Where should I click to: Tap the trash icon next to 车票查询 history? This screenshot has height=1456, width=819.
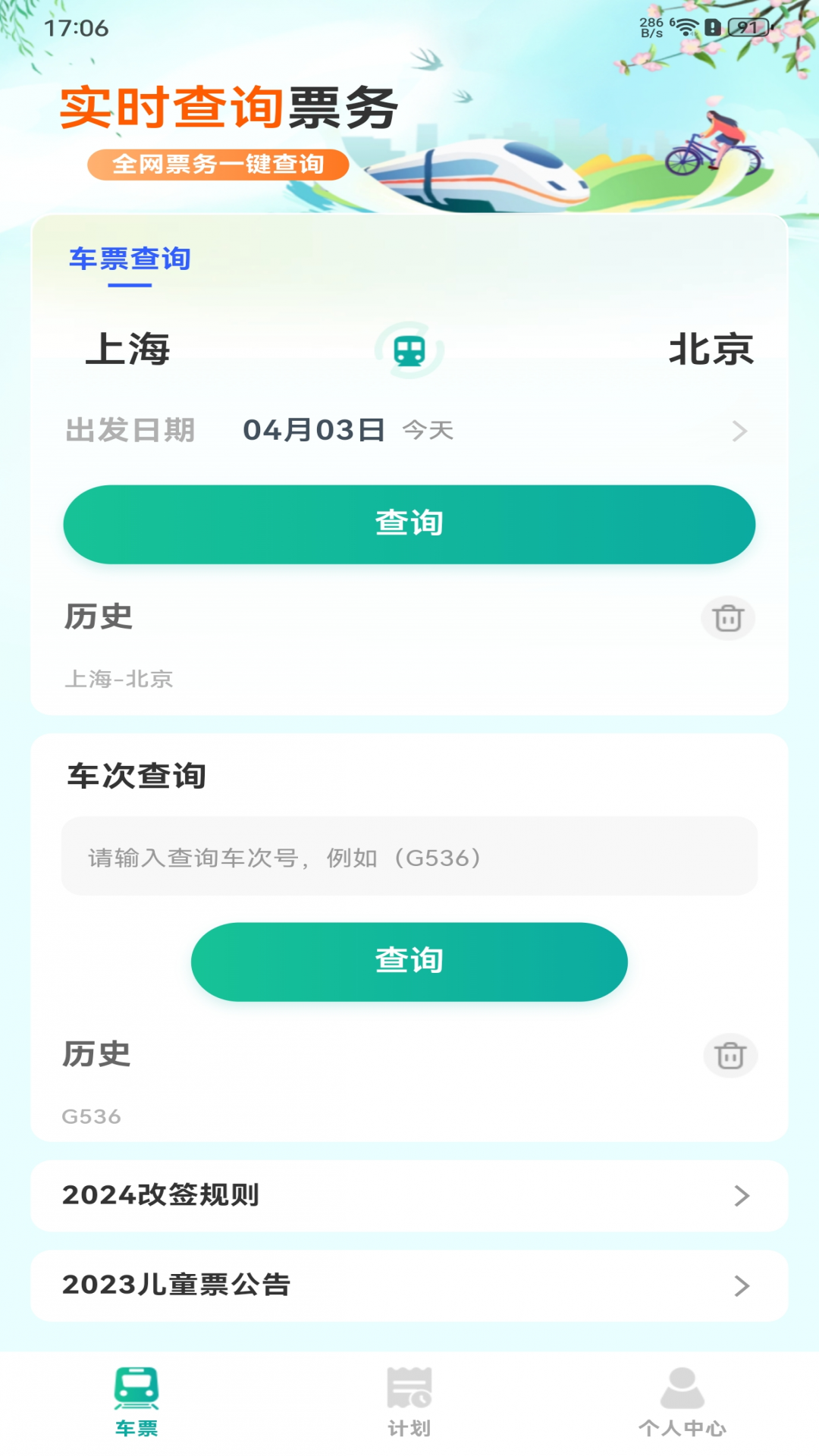pos(727,619)
